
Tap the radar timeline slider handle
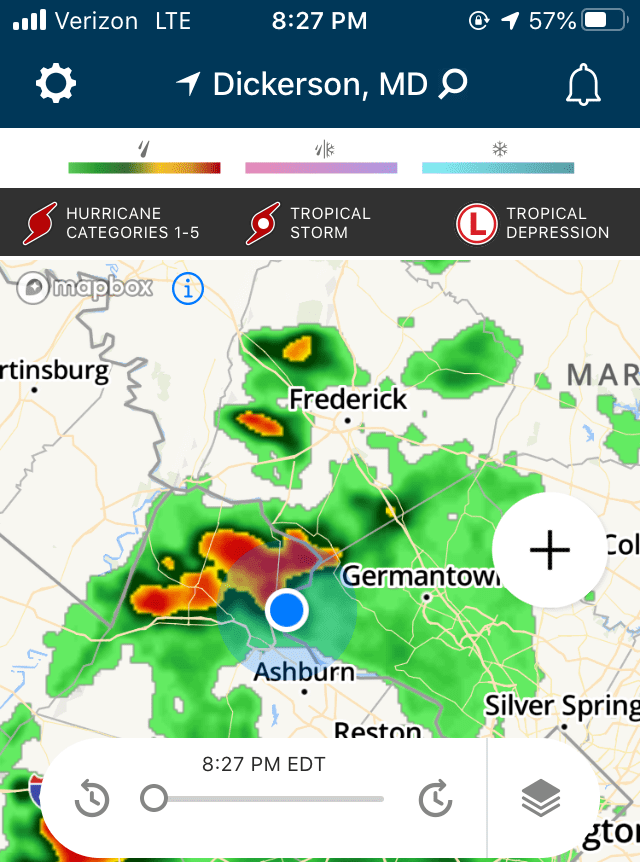pyautogui.click(x=154, y=799)
